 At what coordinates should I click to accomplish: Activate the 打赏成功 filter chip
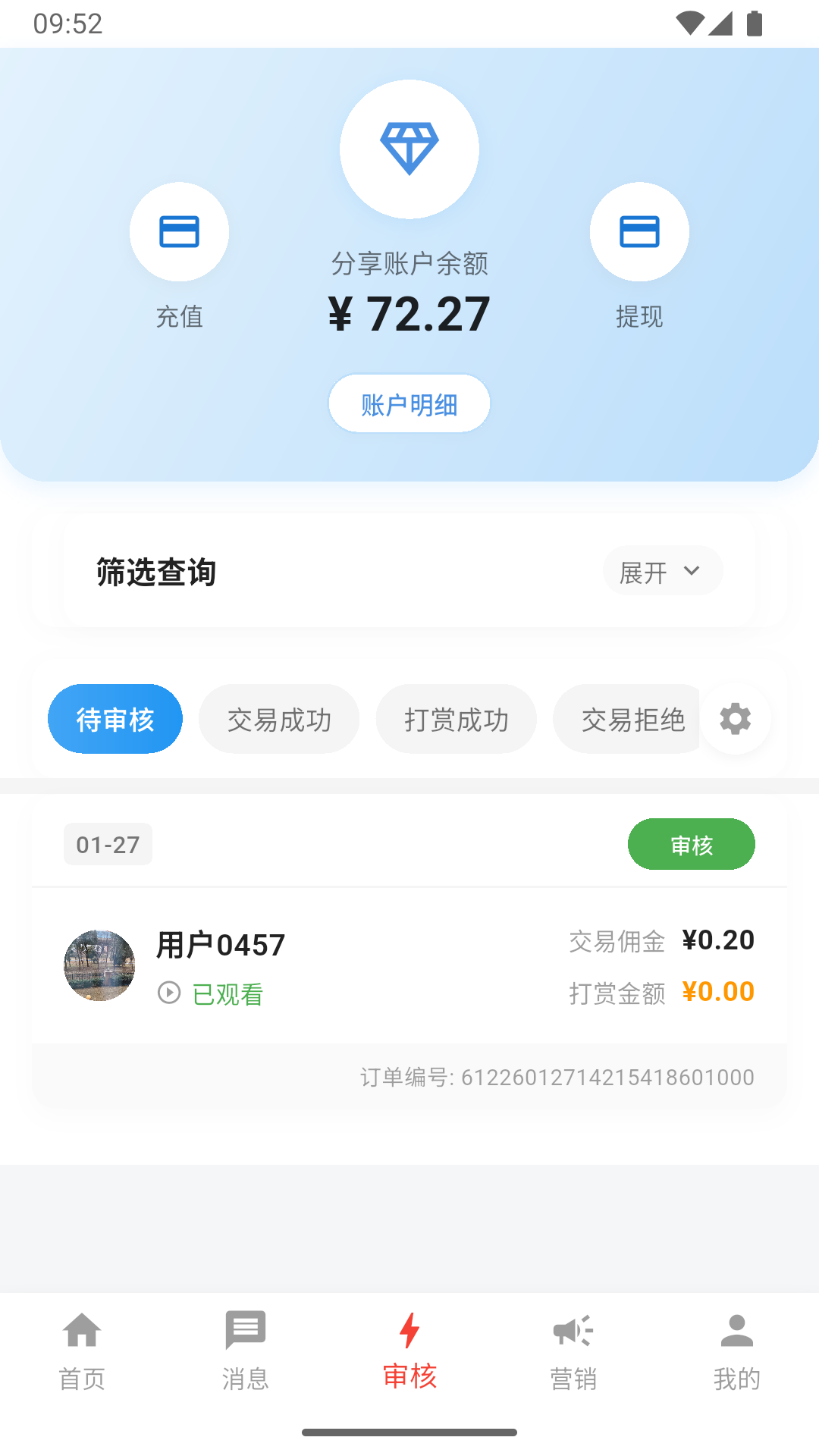[456, 718]
